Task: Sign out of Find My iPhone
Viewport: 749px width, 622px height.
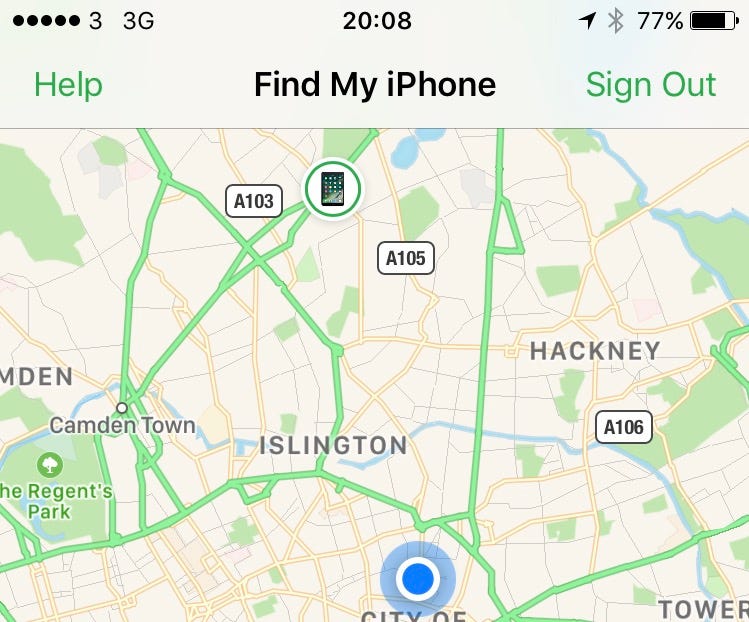Action: (651, 85)
